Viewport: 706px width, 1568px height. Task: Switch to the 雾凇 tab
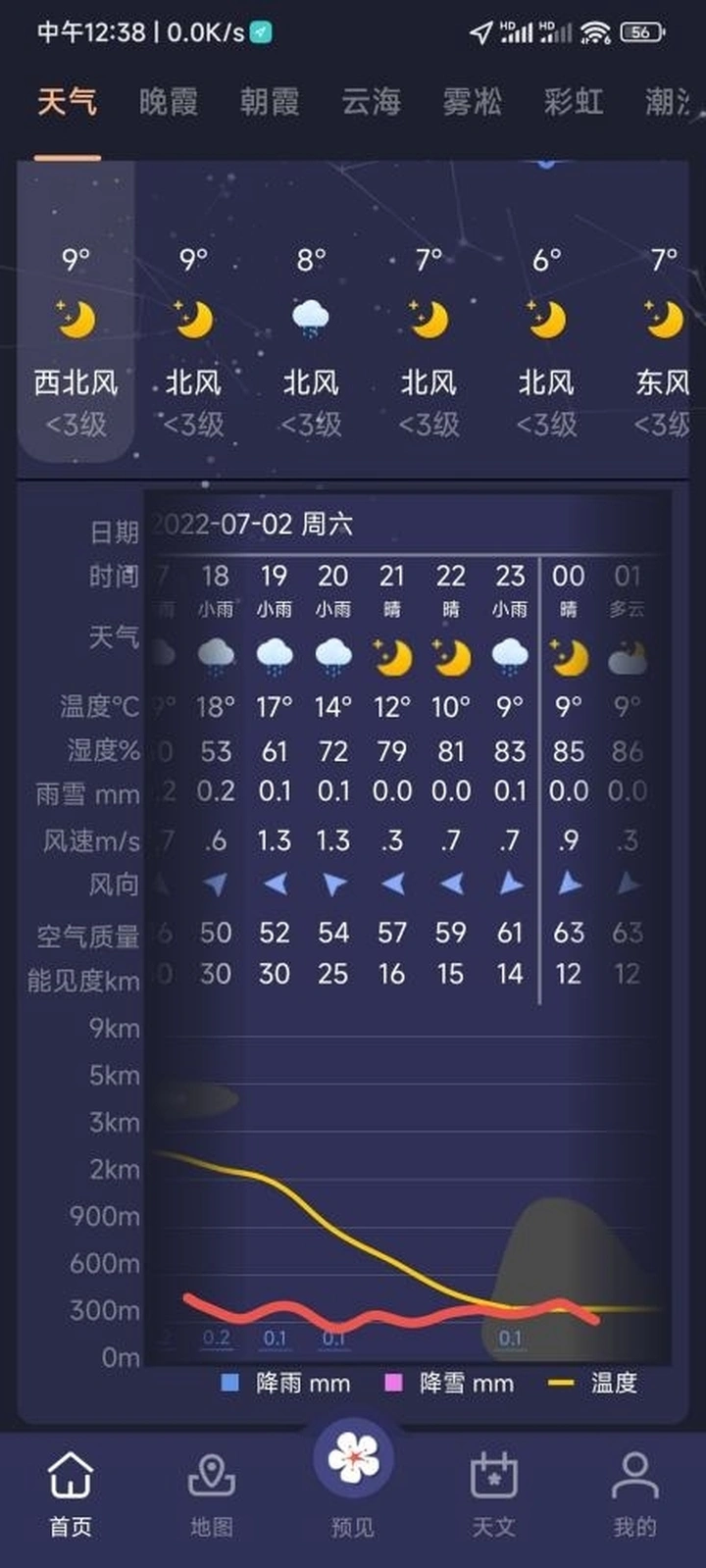pos(472,102)
